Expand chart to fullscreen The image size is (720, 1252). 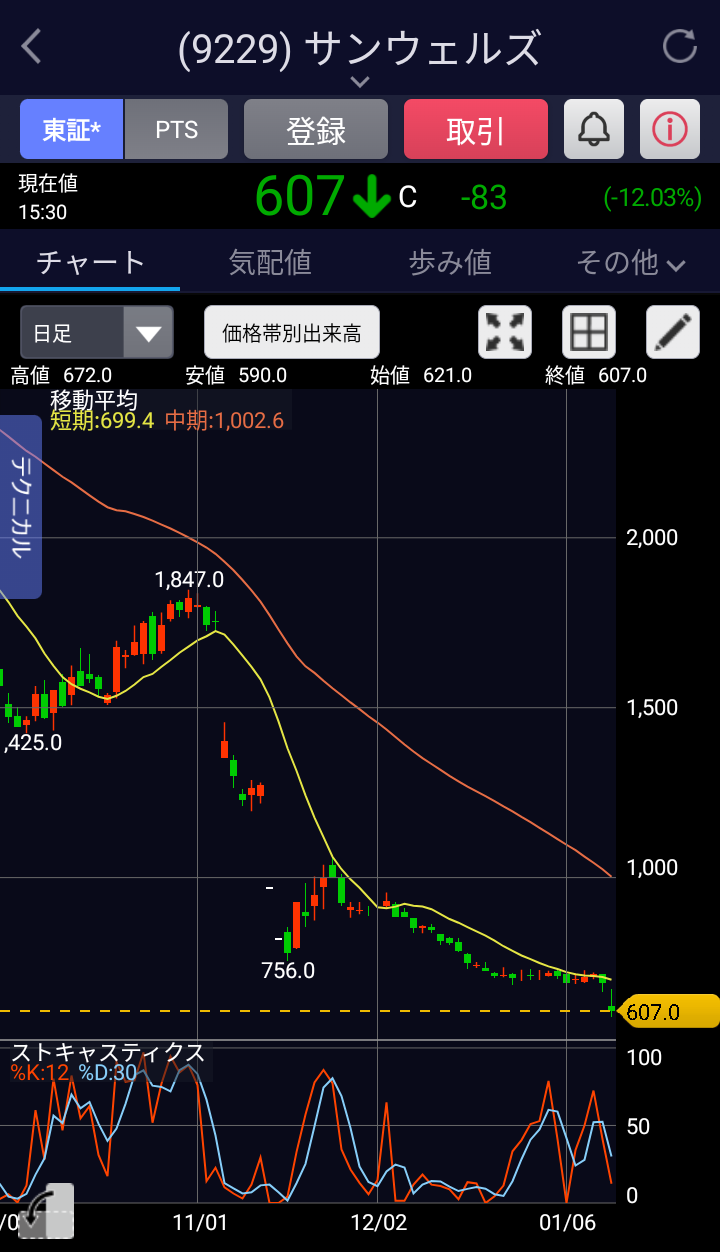pyautogui.click(x=505, y=332)
